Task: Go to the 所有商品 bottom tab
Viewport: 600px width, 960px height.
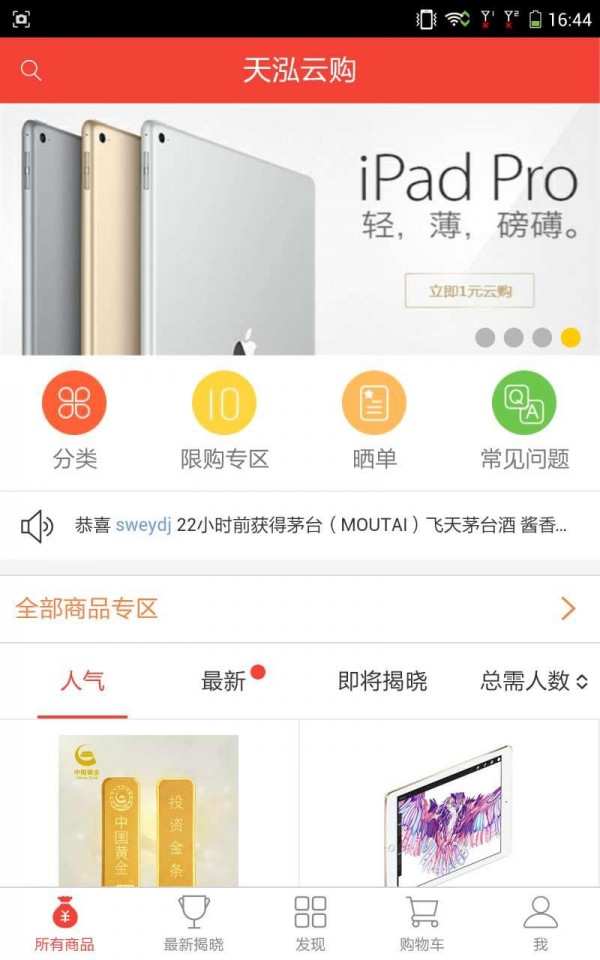Action: (x=65, y=923)
